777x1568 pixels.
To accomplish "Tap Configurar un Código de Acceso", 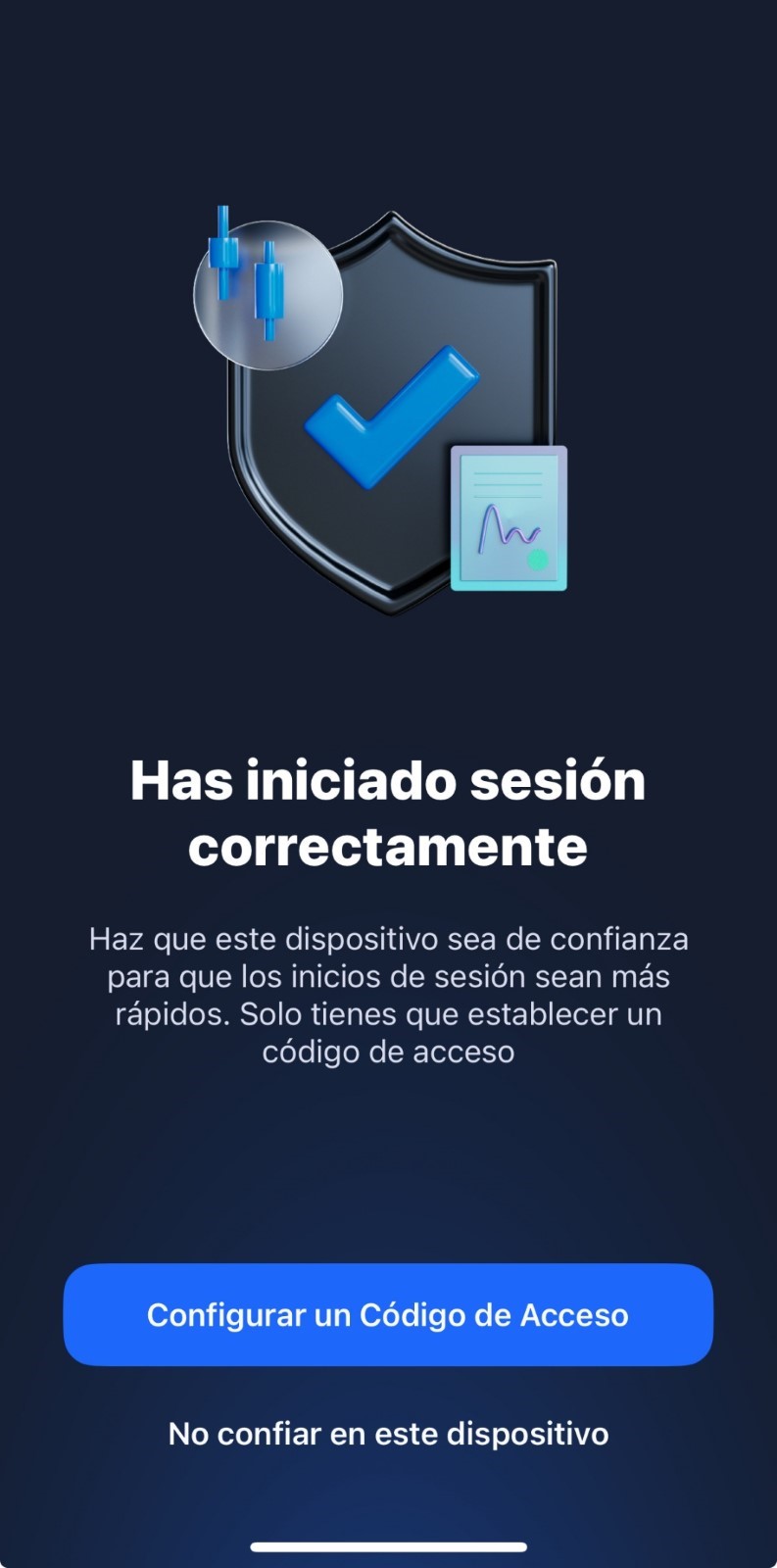I will 388,1314.
